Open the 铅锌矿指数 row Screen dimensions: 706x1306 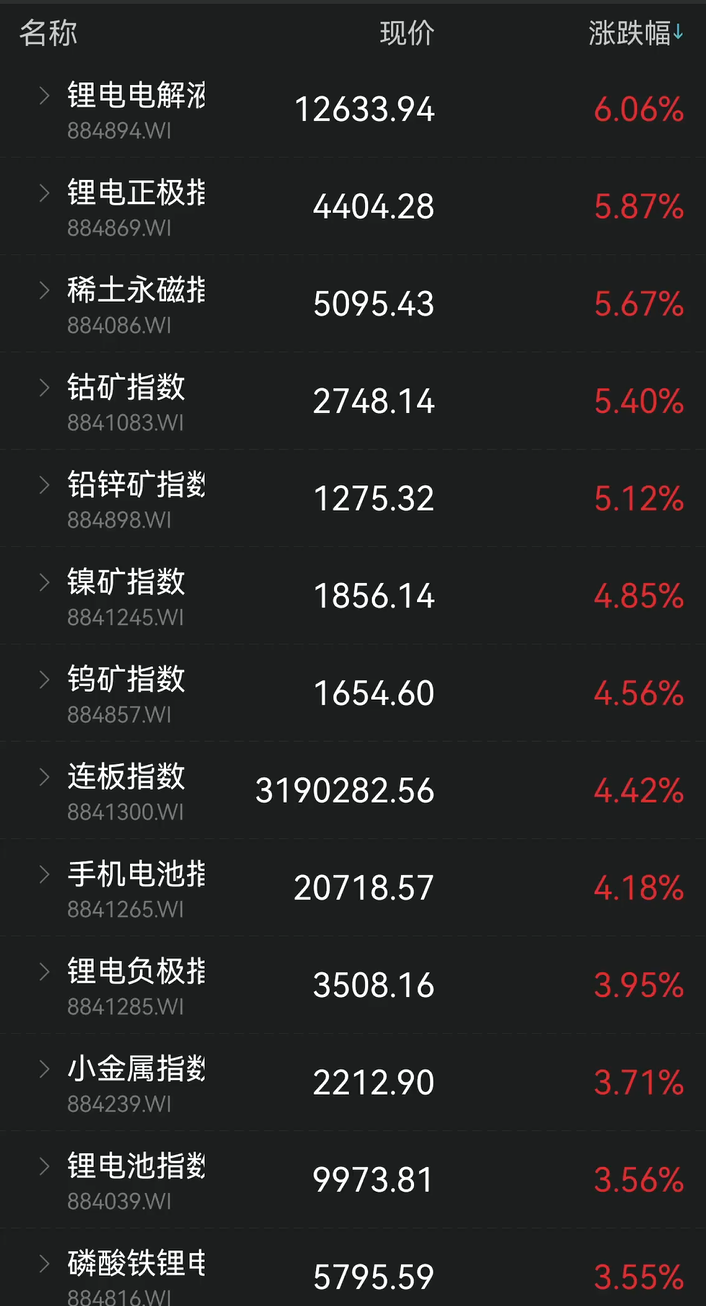[x=136, y=486]
